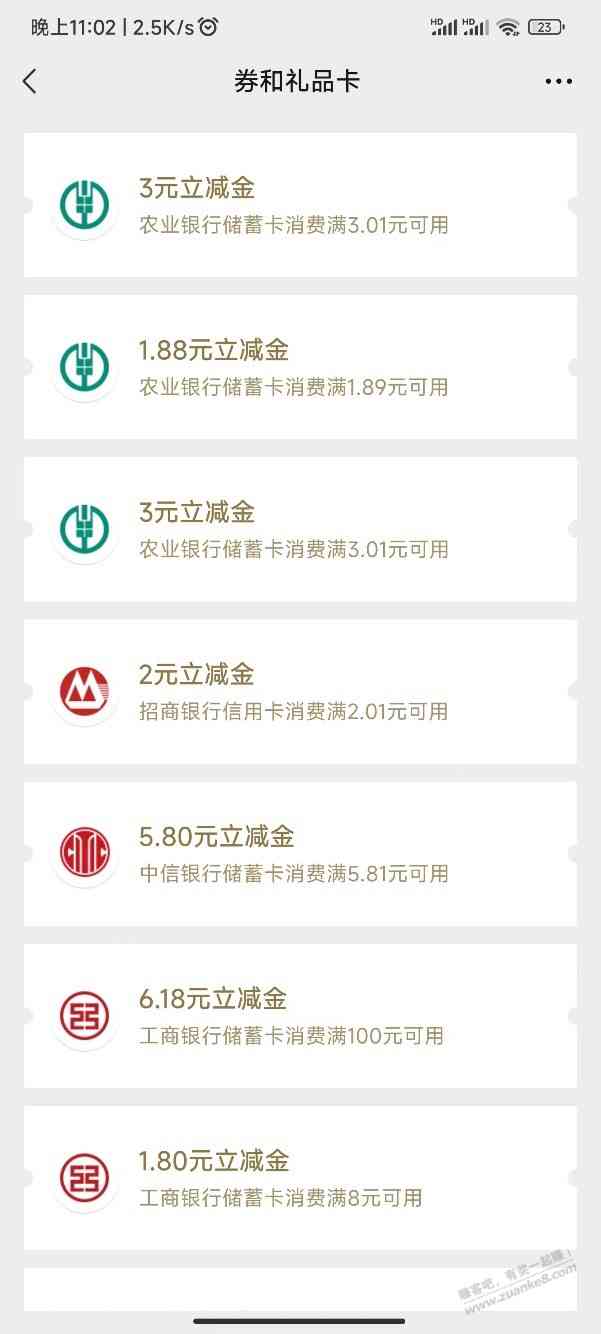Open the 招商银行 2元立减金 coupon

(300, 691)
